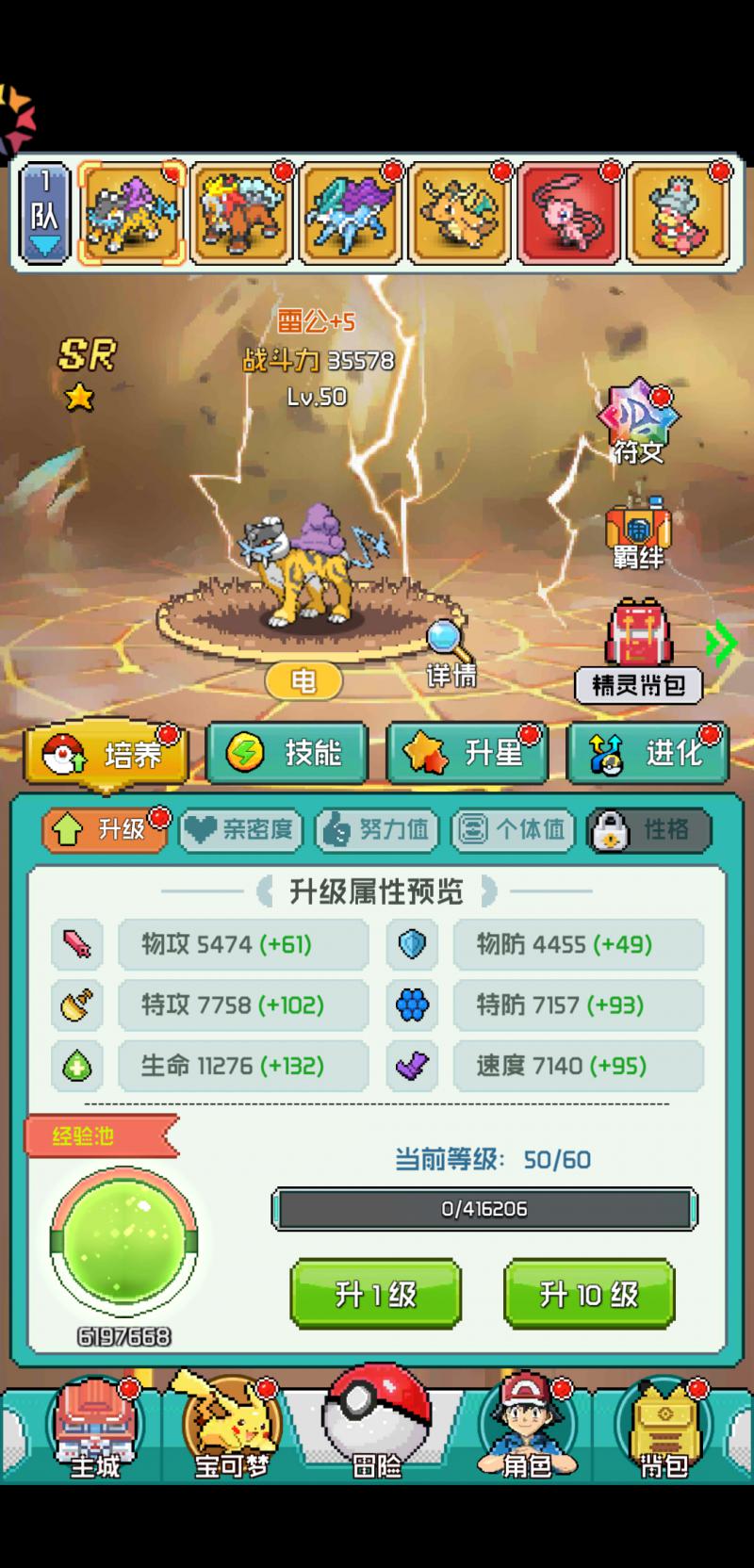The height and width of the screenshot is (1568, 754).
Task: Select the Mew slot in the team bar
Action: (568, 214)
